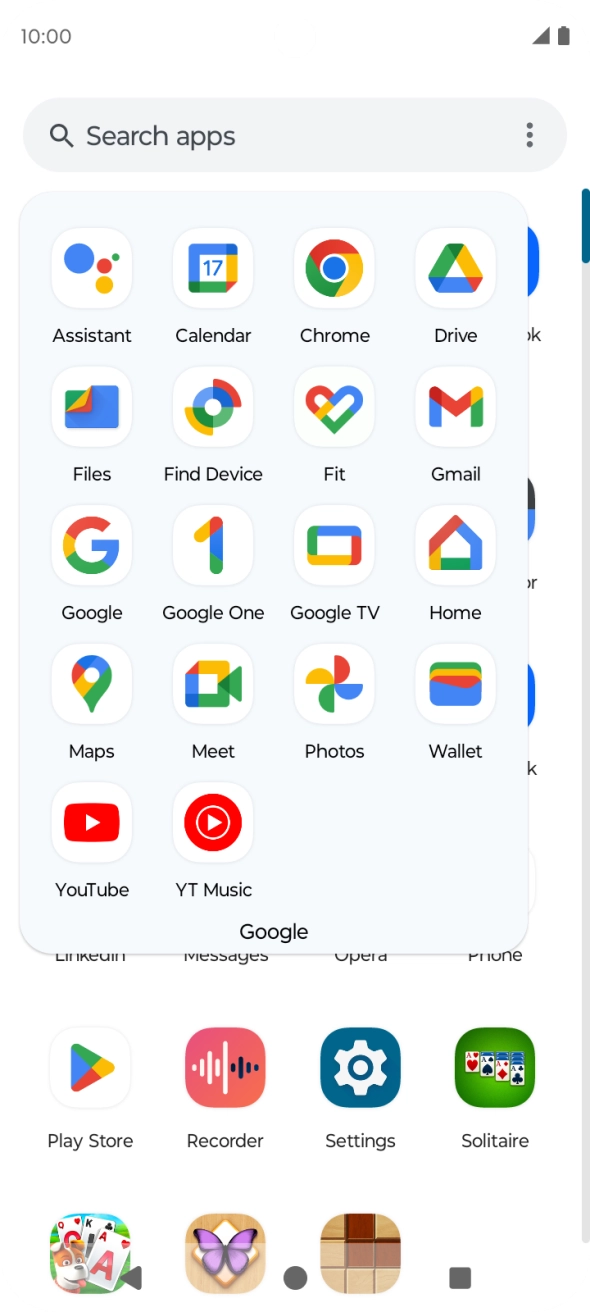Open the overflow menu in search bar

click(x=529, y=135)
